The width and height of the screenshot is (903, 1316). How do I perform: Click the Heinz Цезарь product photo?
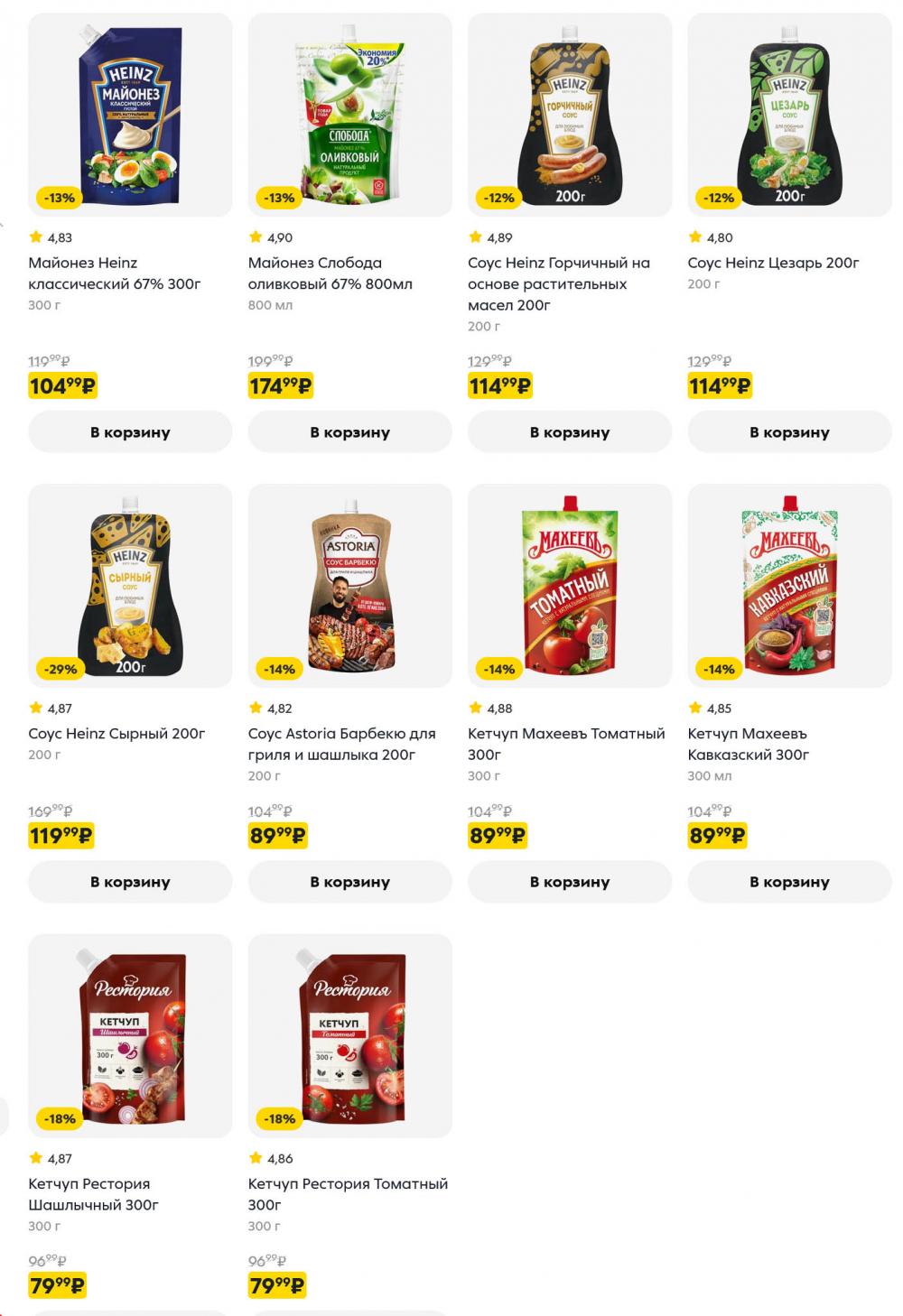pyautogui.click(x=789, y=117)
